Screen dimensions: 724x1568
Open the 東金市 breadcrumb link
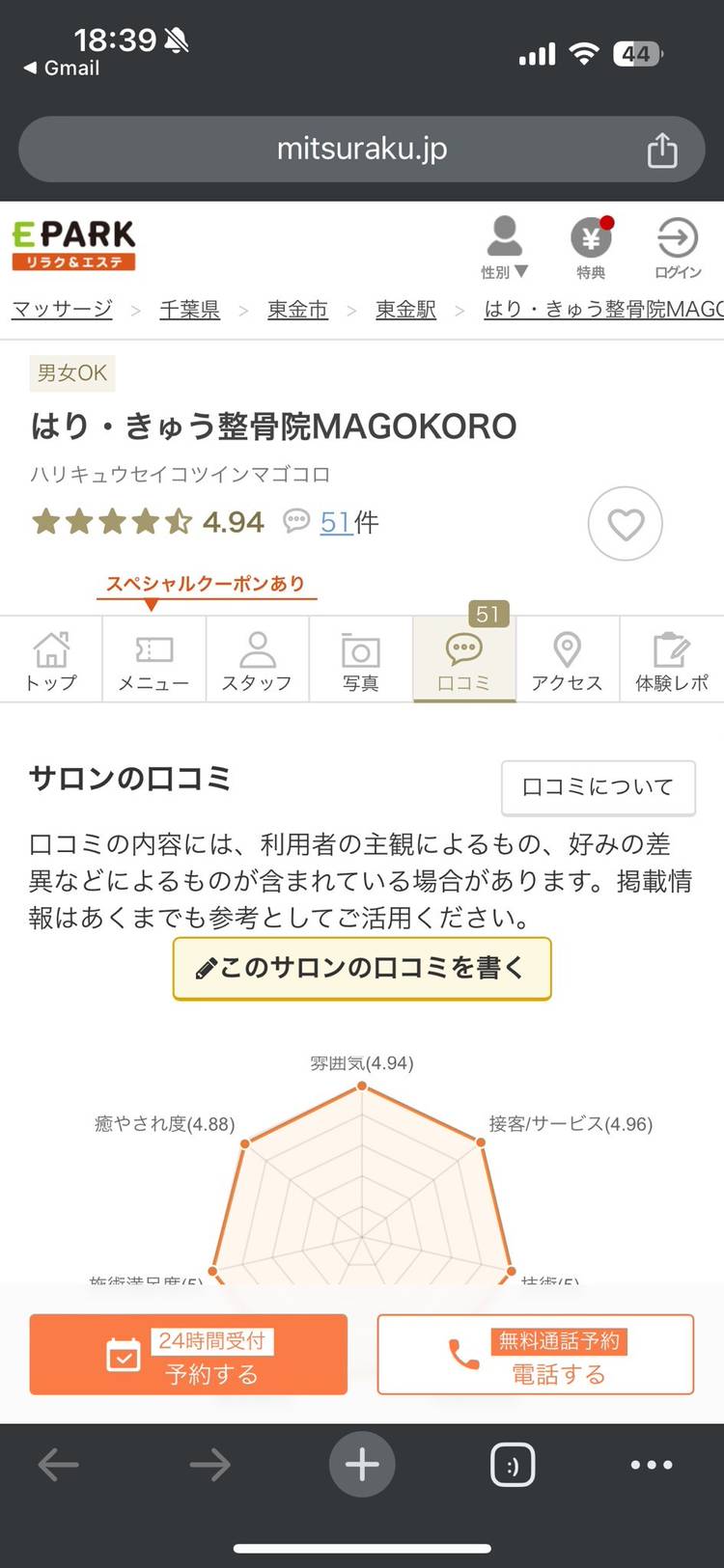[x=297, y=310]
